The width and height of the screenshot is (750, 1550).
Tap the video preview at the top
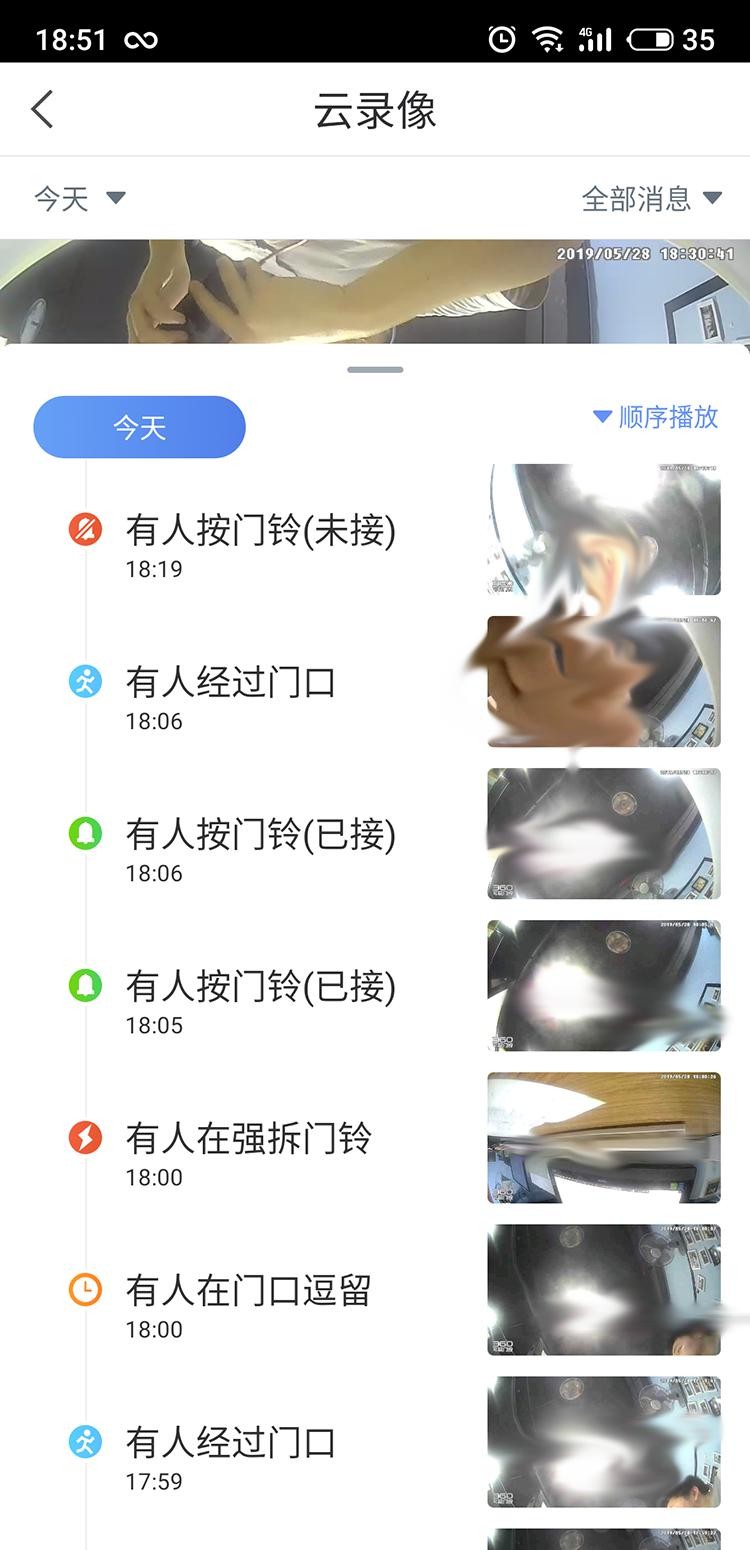375,290
